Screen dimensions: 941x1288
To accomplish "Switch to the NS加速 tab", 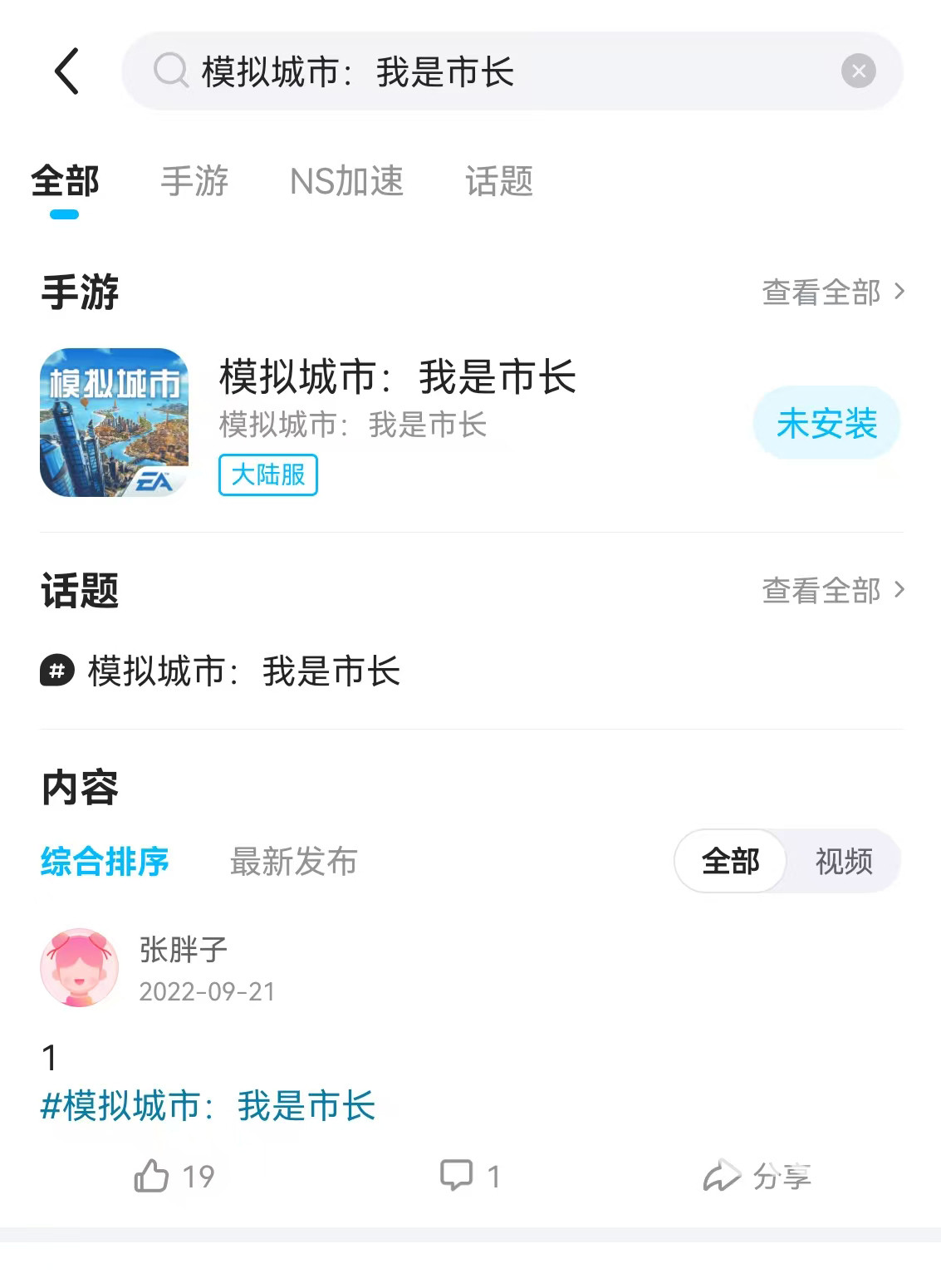I will pyautogui.click(x=346, y=181).
